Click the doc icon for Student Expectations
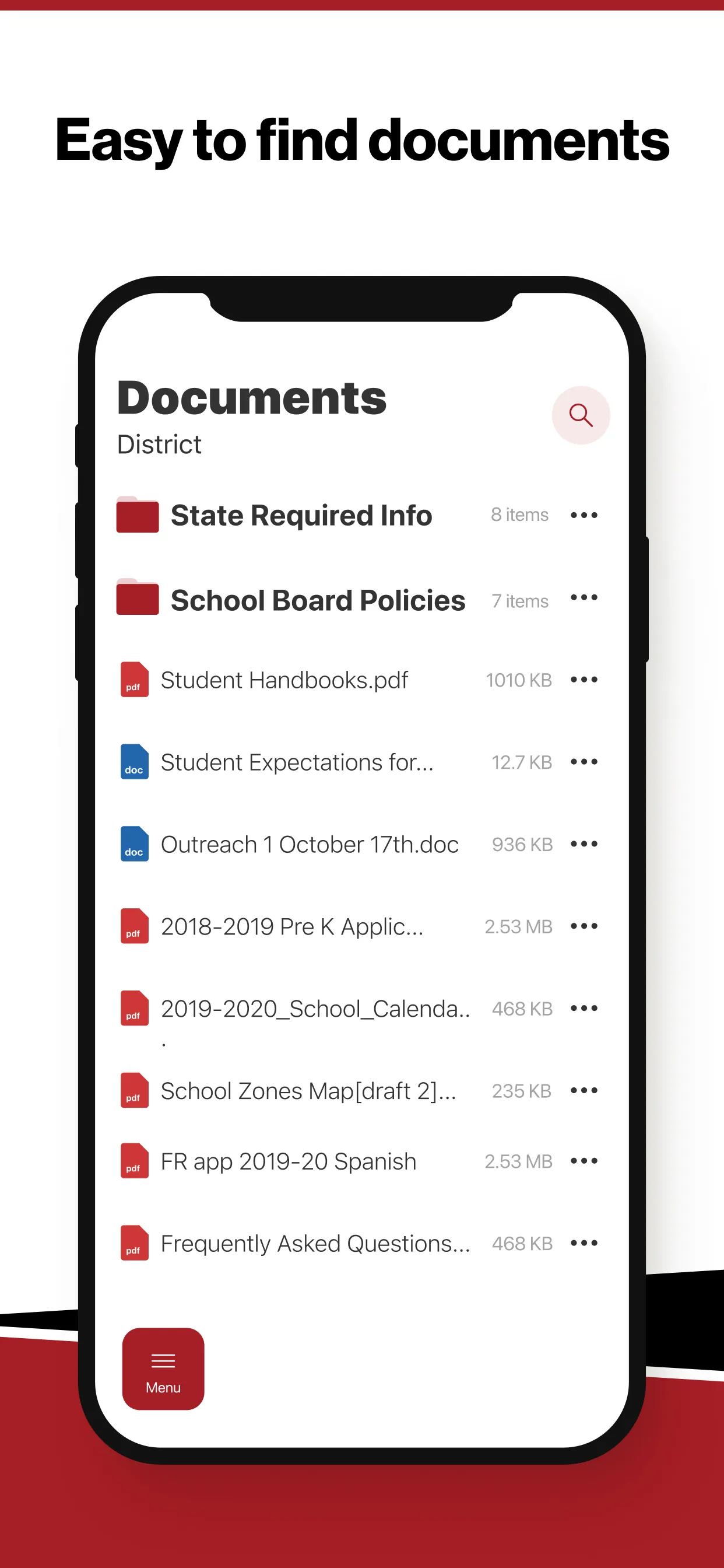This screenshot has width=724, height=1568. 133,762
